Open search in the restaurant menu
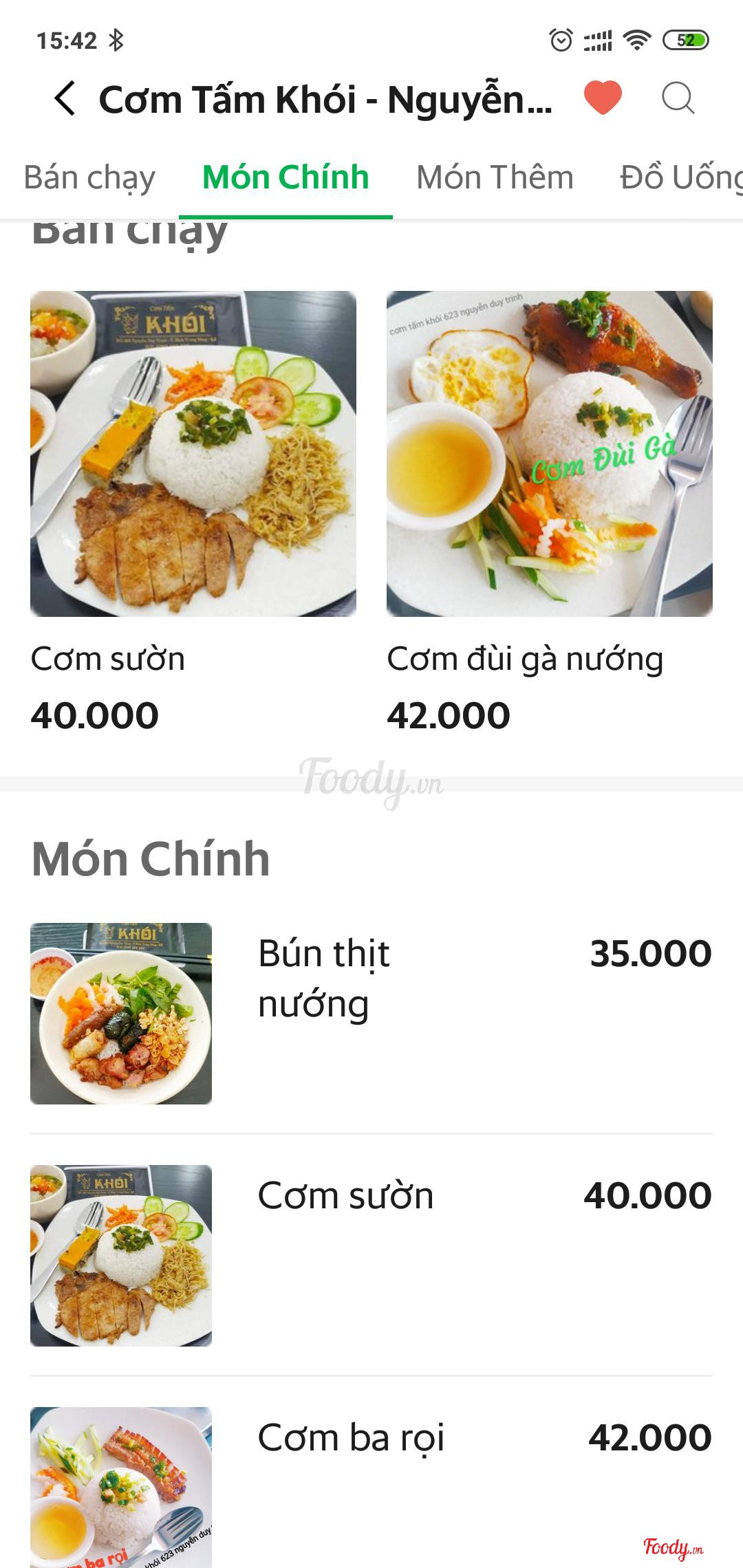 (x=678, y=98)
